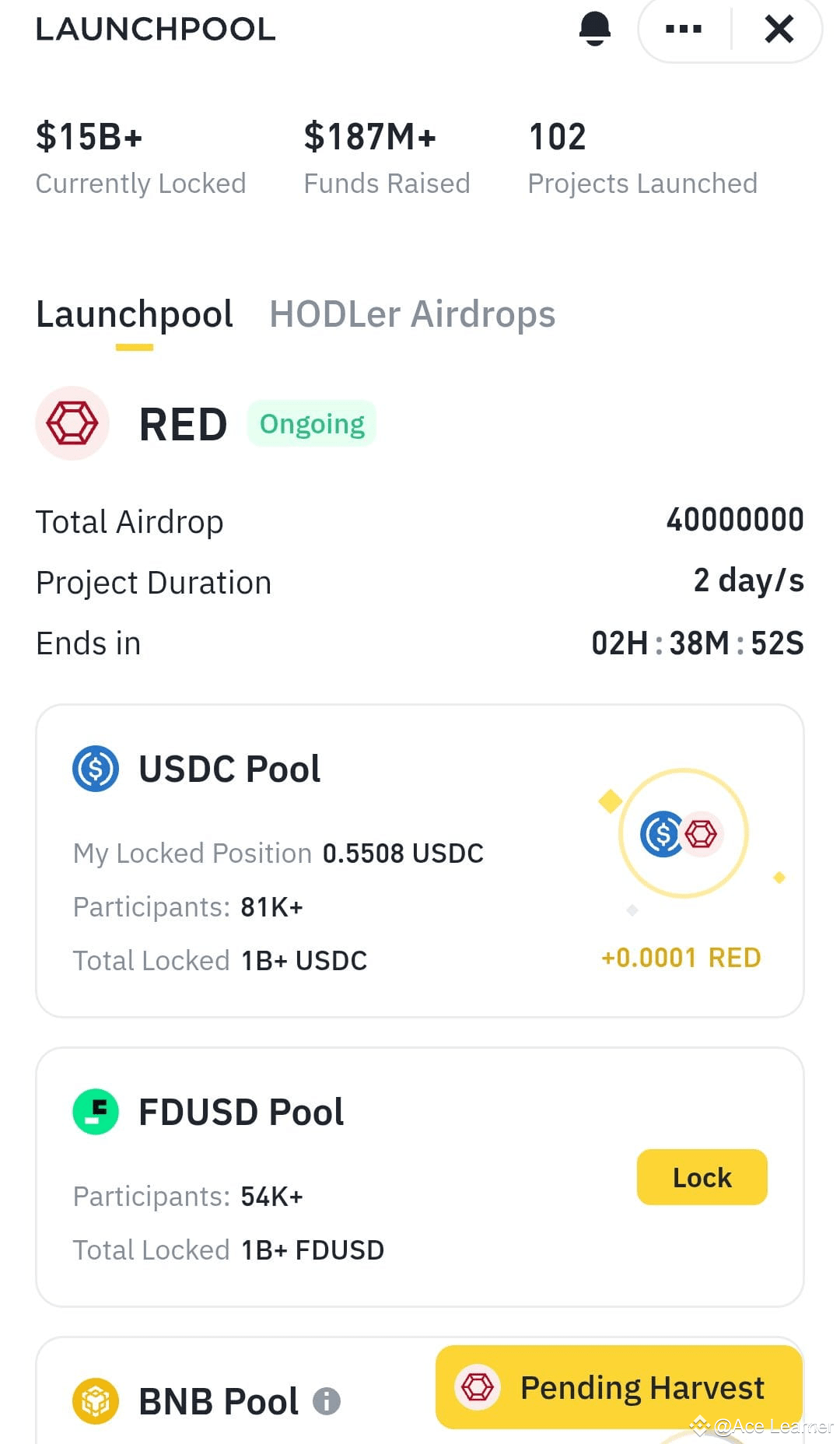
Task: Click the +0.0001 RED reward amount
Action: (682, 958)
